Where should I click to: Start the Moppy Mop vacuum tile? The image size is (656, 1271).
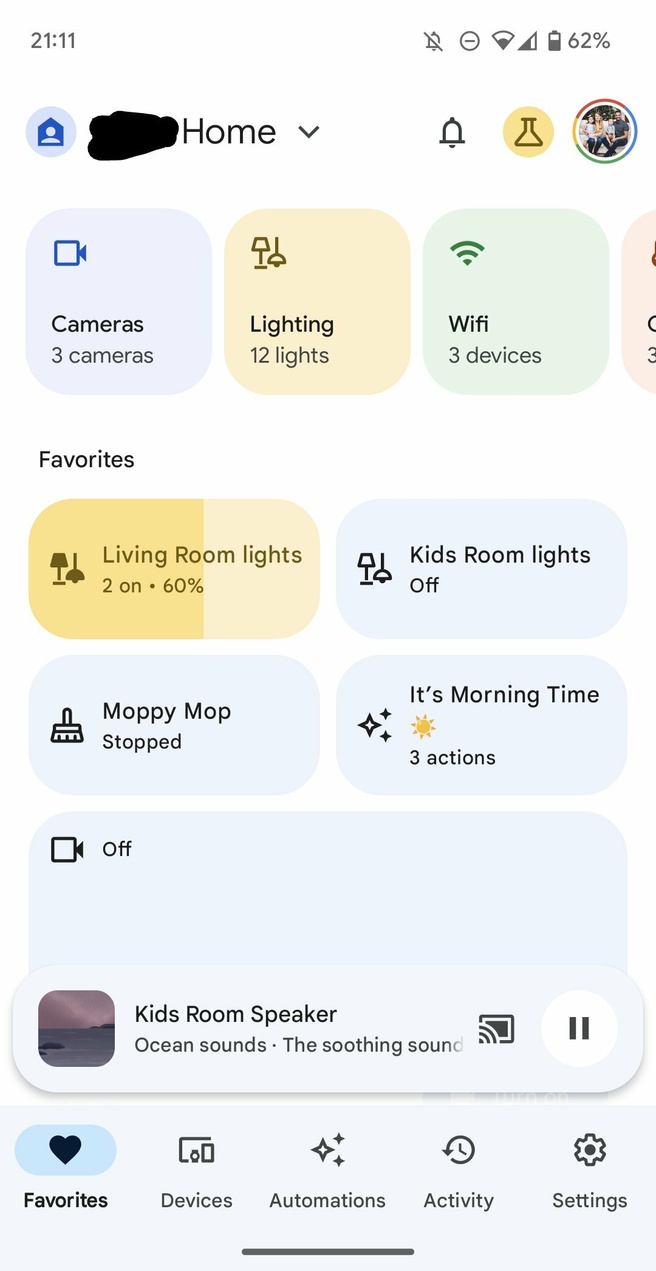click(174, 725)
